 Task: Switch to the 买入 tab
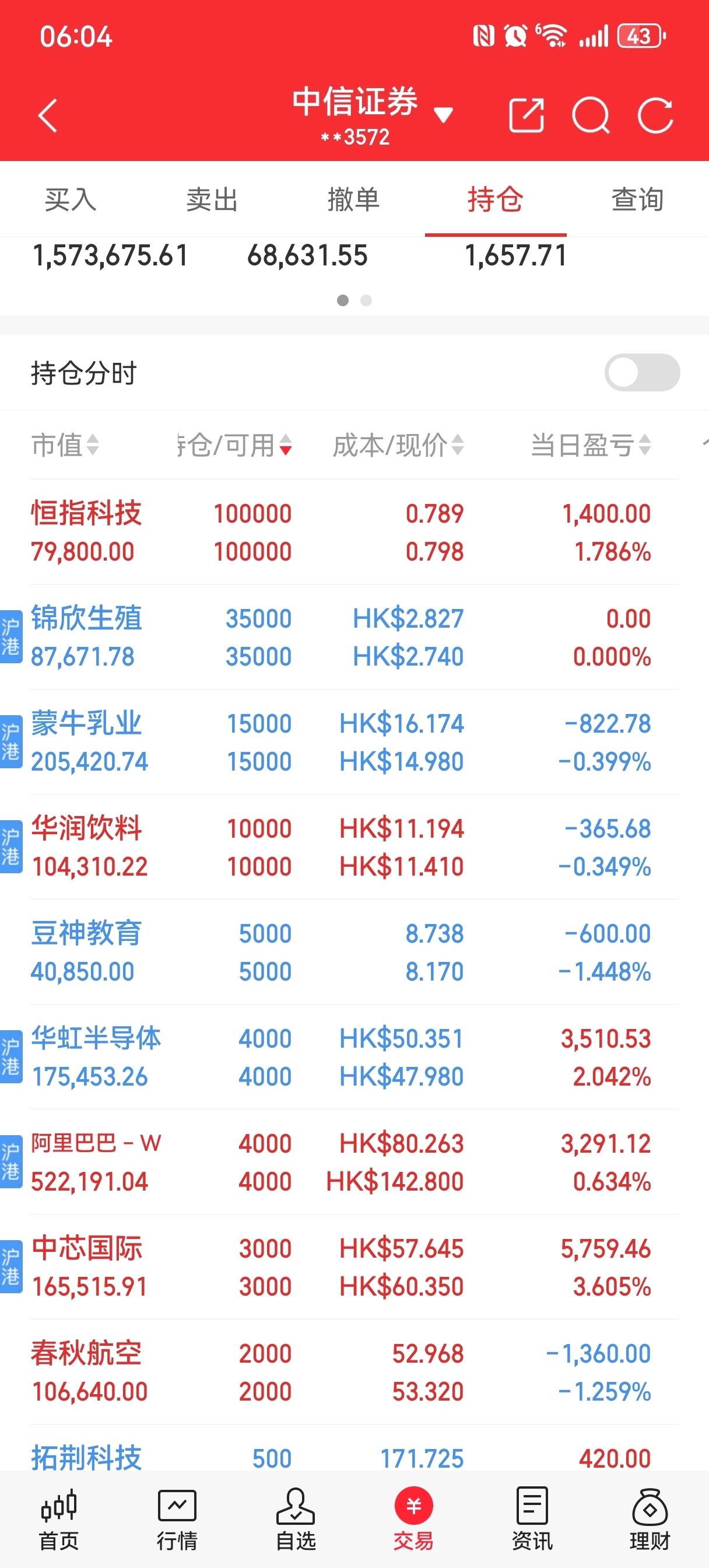point(71,199)
